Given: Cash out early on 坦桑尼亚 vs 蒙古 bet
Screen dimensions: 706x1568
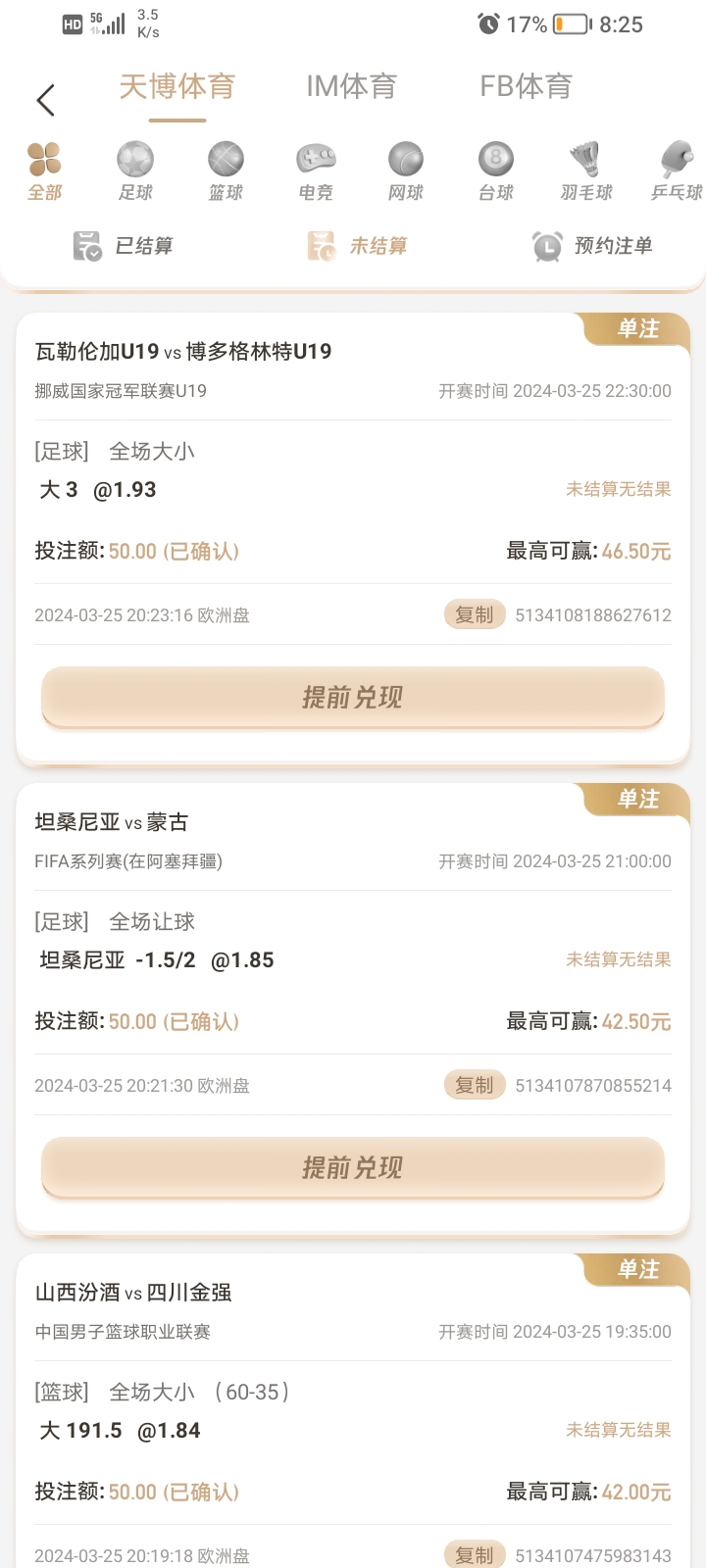Looking at the screenshot, I should point(353,1168).
